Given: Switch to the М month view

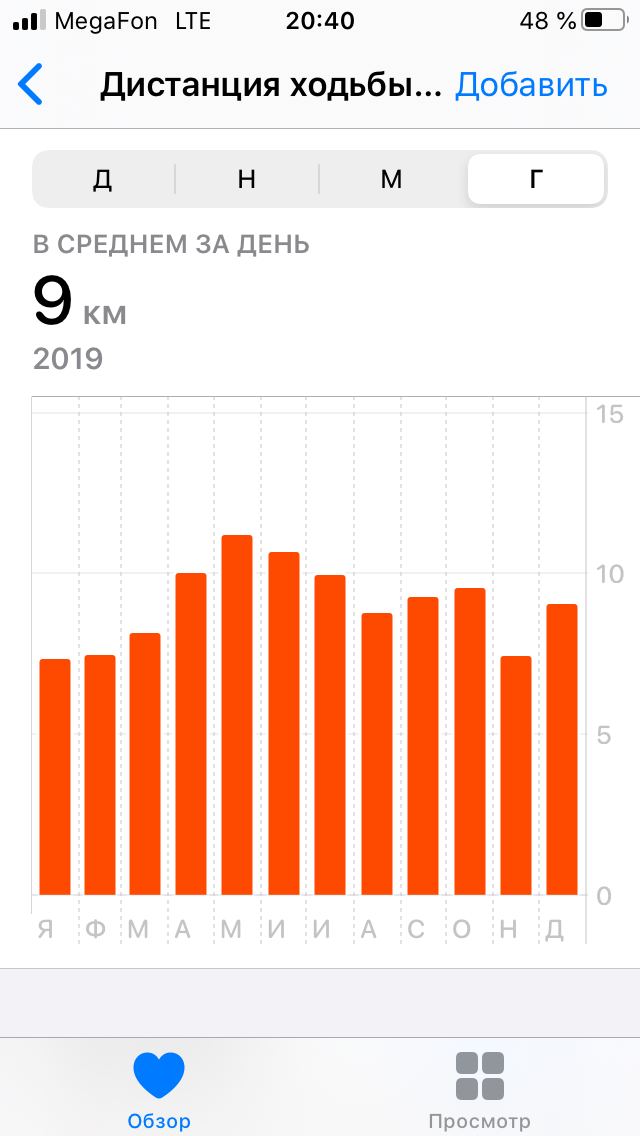Looking at the screenshot, I should 391,179.
